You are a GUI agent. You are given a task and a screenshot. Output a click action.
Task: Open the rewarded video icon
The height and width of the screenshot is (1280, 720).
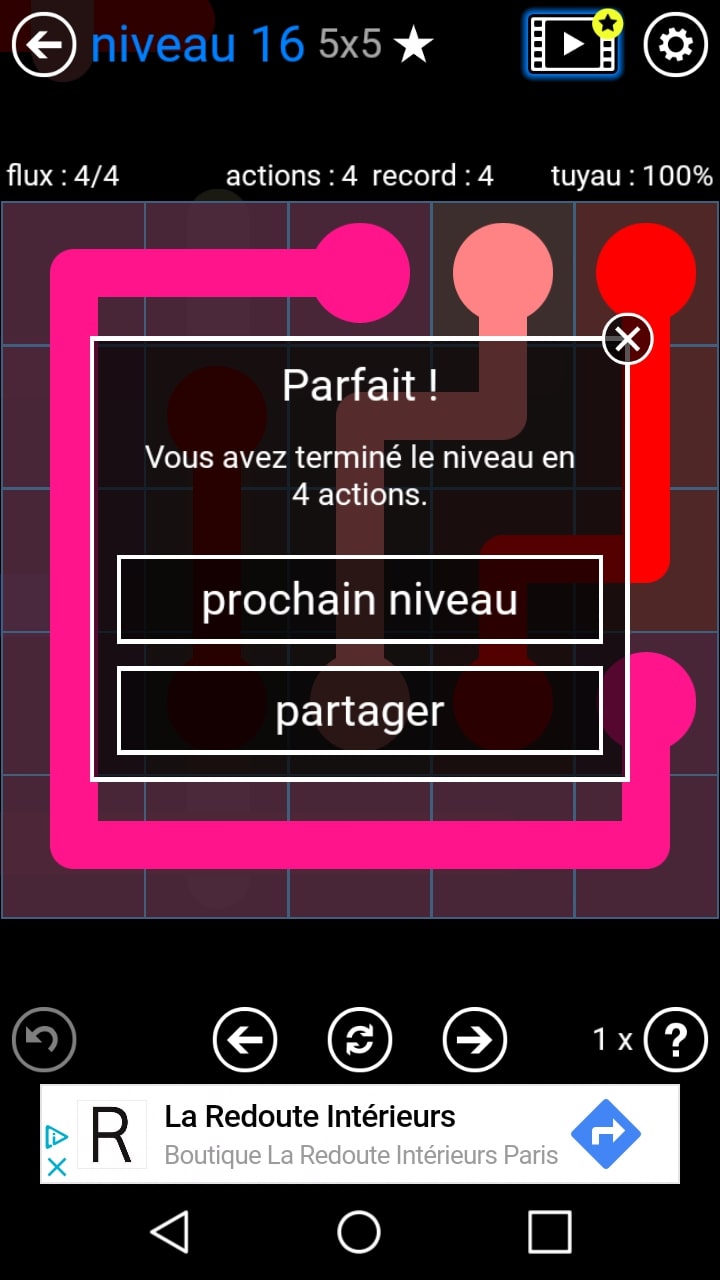[x=572, y=44]
